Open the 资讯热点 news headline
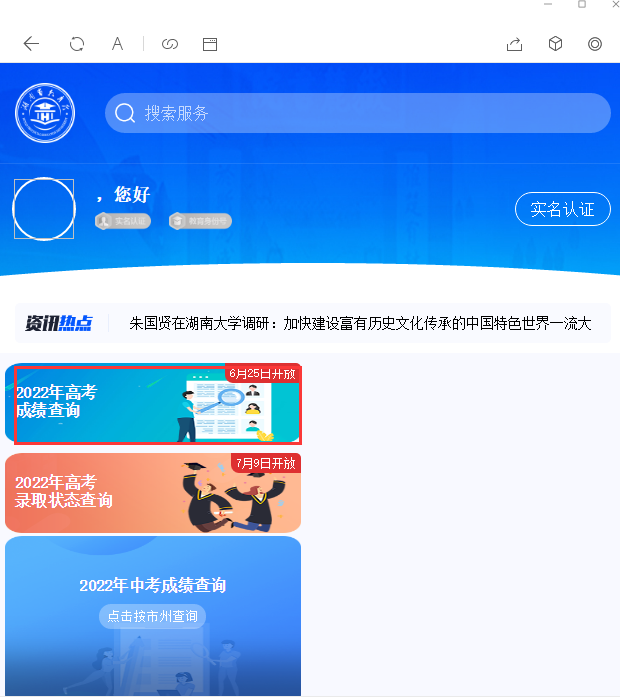Viewport: 620px width, 698px height. 360,323
